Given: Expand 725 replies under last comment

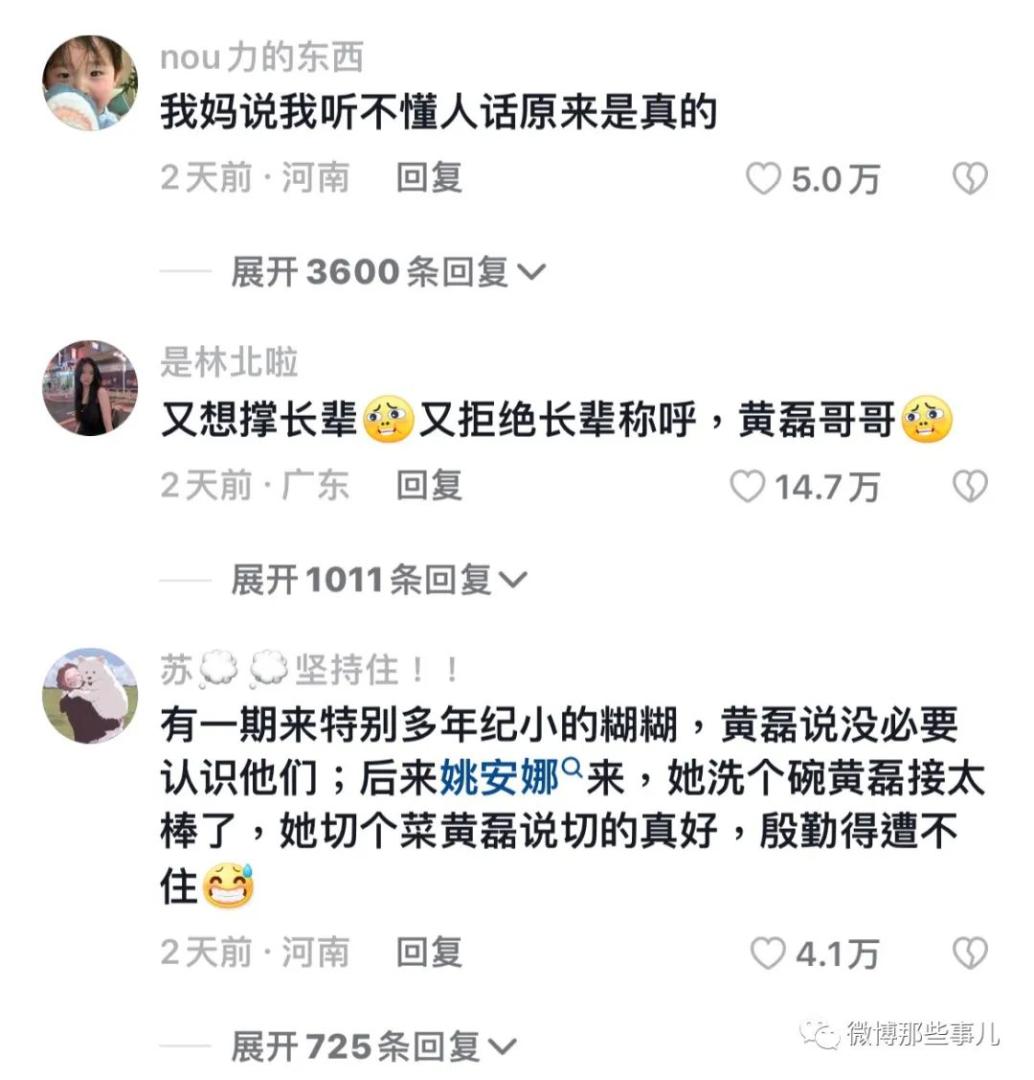Looking at the screenshot, I should pos(374,1046).
